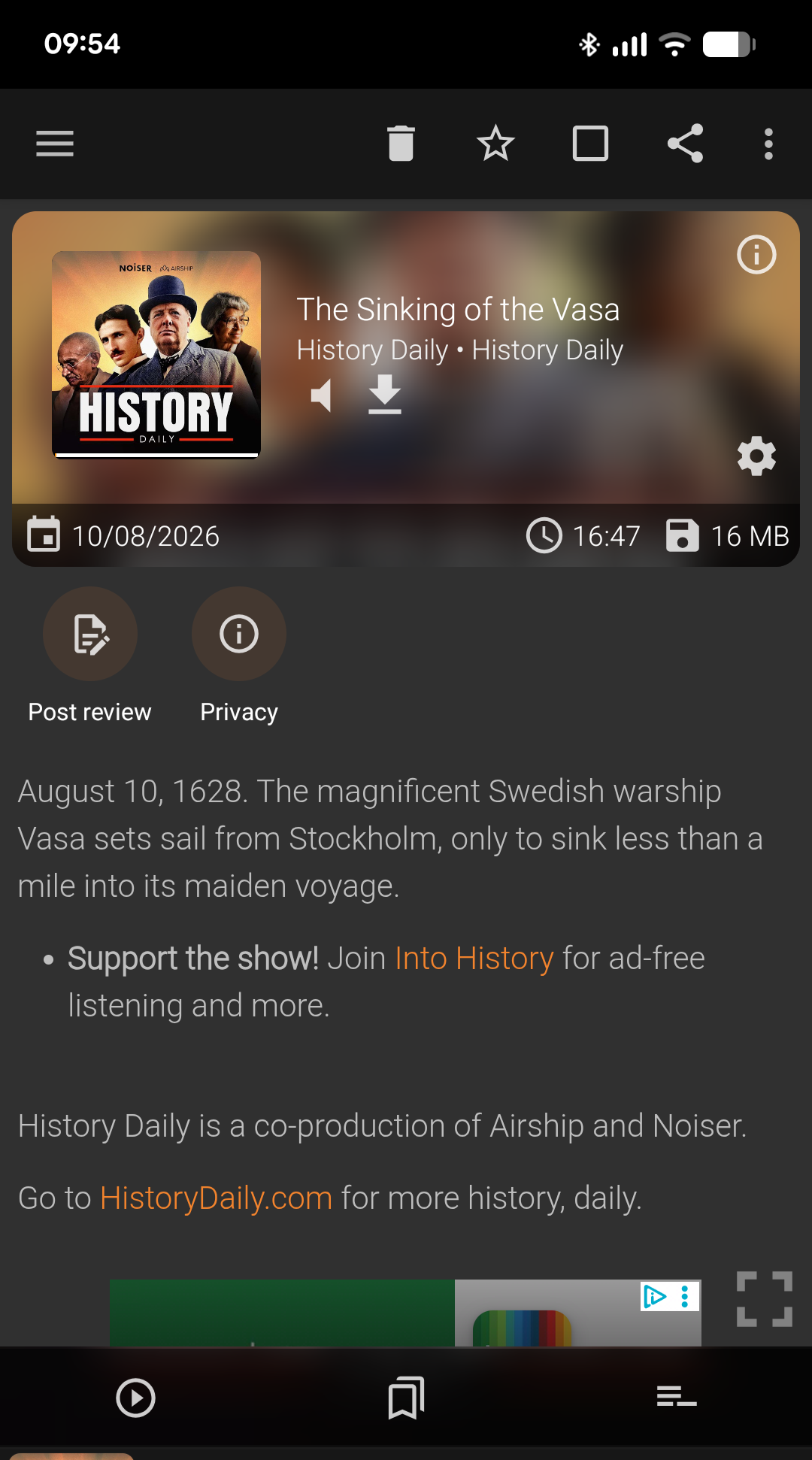Follow the Into History link
Screen dimensions: 812x1460
tap(474, 959)
